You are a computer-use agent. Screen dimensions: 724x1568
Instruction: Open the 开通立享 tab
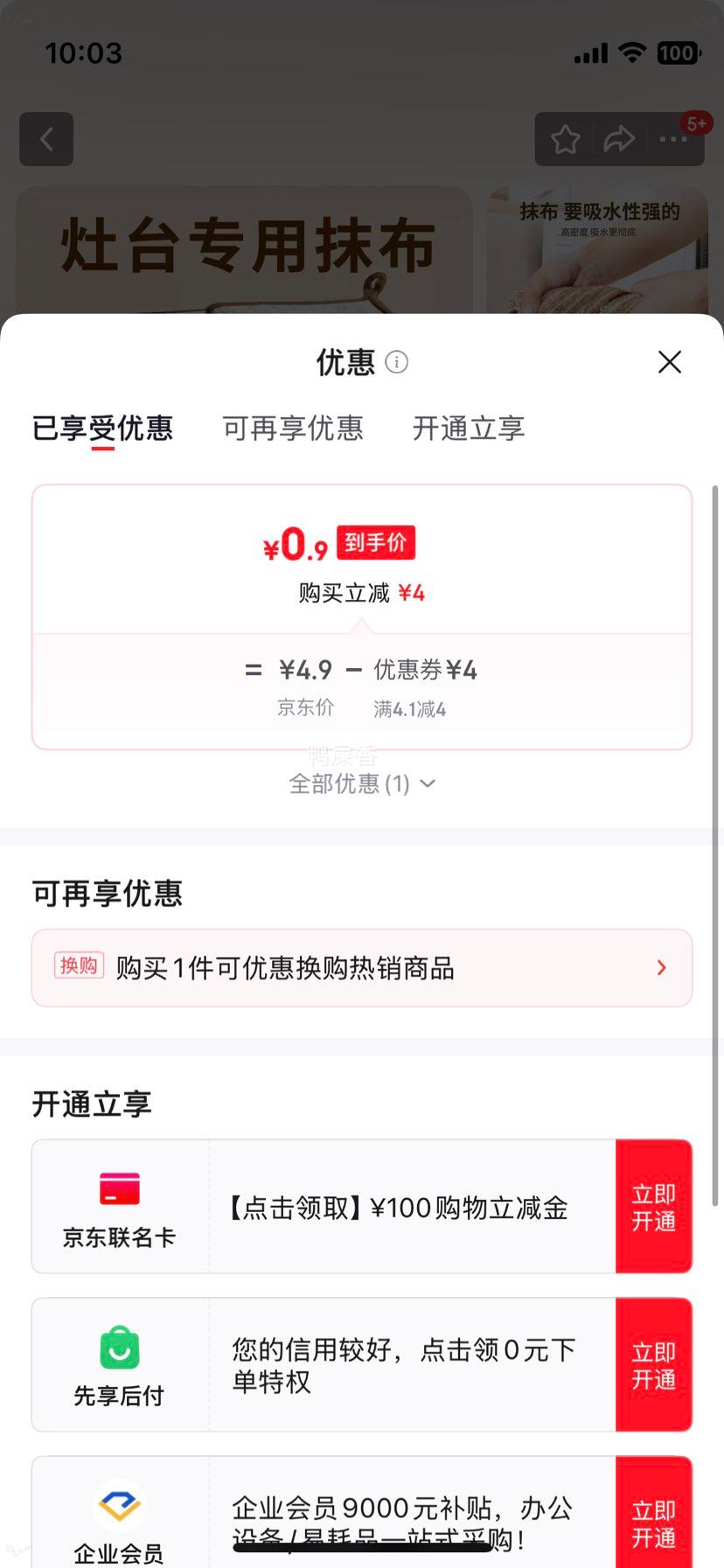(468, 429)
